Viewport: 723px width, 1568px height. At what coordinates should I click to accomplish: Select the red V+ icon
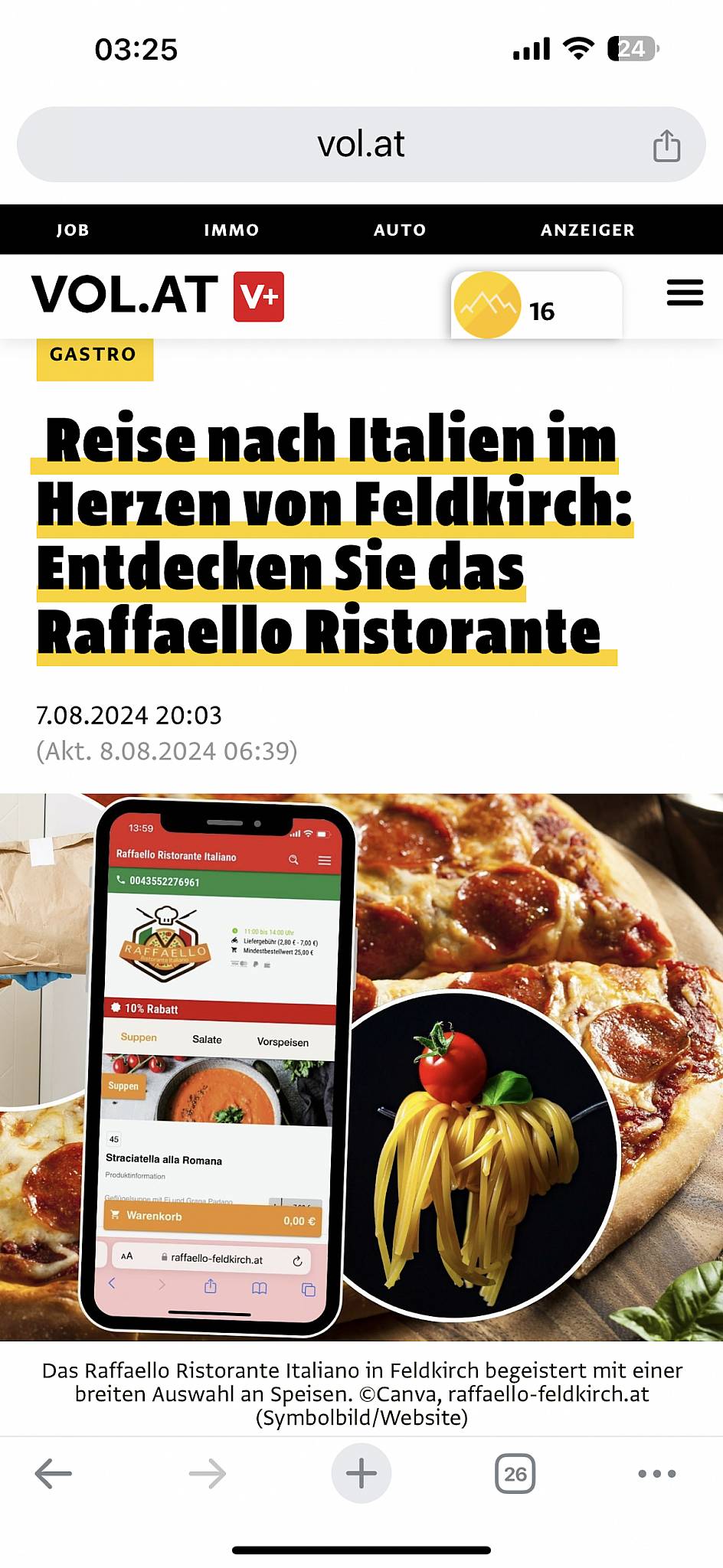point(258,297)
